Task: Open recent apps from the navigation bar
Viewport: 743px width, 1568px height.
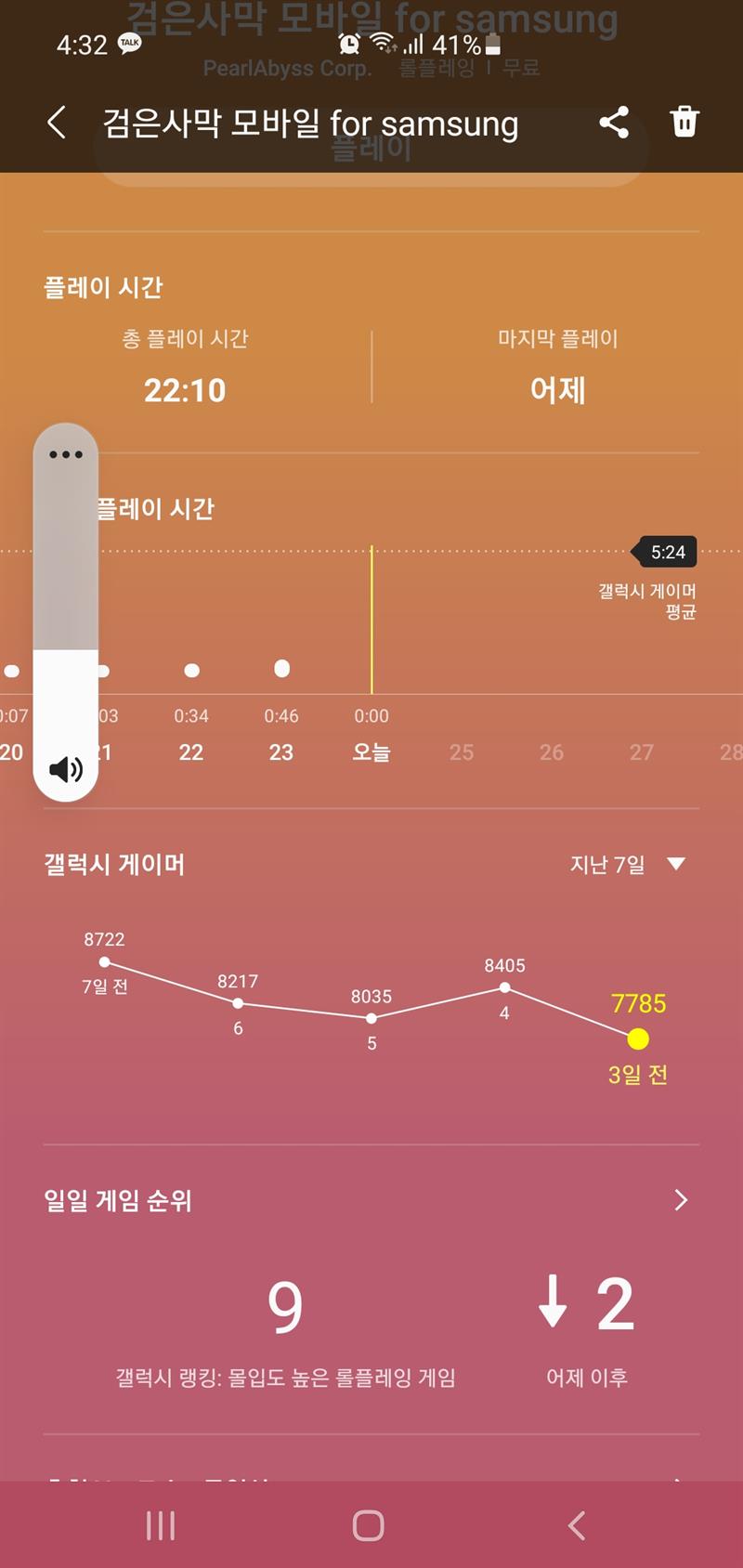Action: click(x=161, y=1525)
